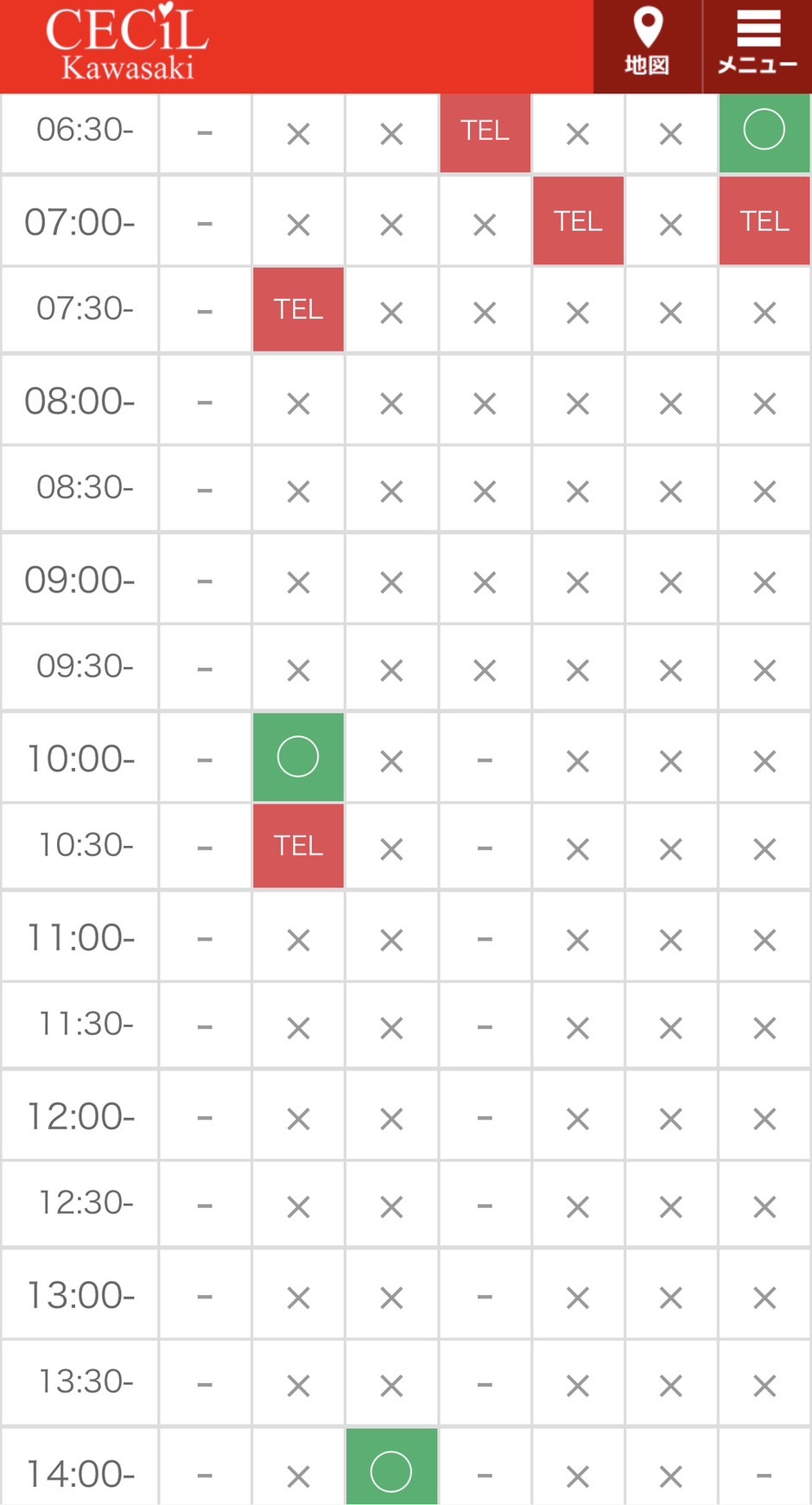Select the available circle slot at 06:30
Screen dimensions: 812x1505
tap(764, 131)
